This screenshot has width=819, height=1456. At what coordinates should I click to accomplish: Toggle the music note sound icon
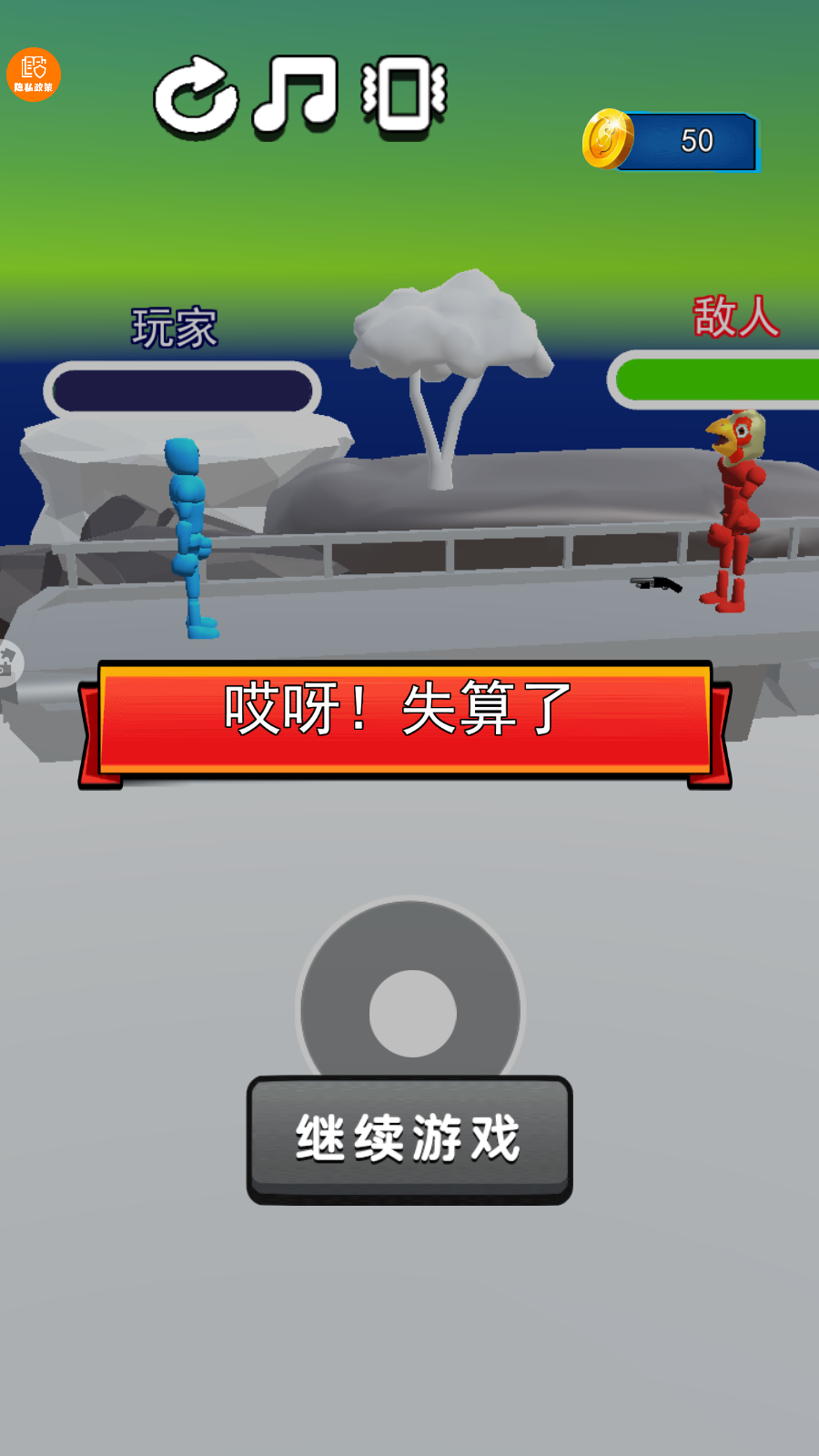[297, 96]
